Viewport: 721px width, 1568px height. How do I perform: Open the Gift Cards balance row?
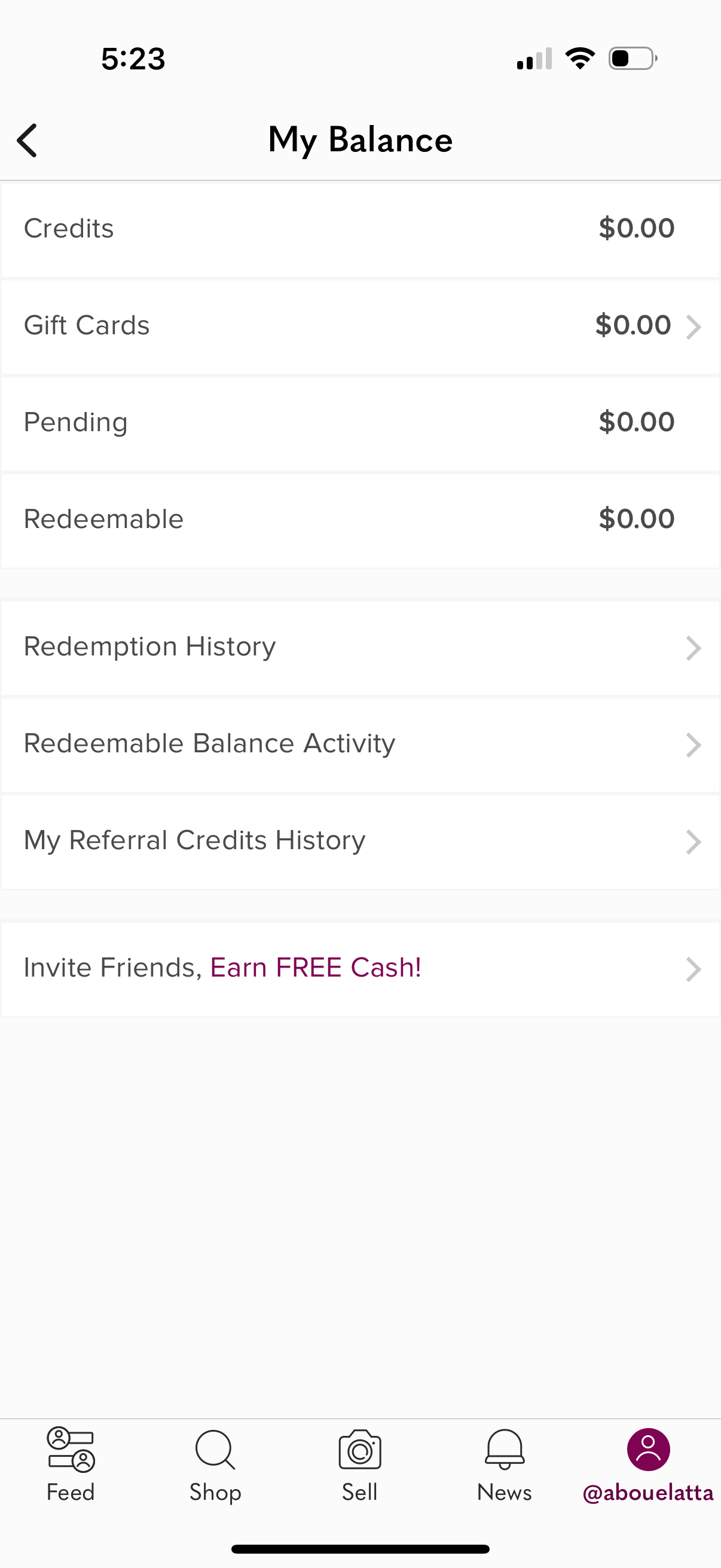tap(304, 327)
